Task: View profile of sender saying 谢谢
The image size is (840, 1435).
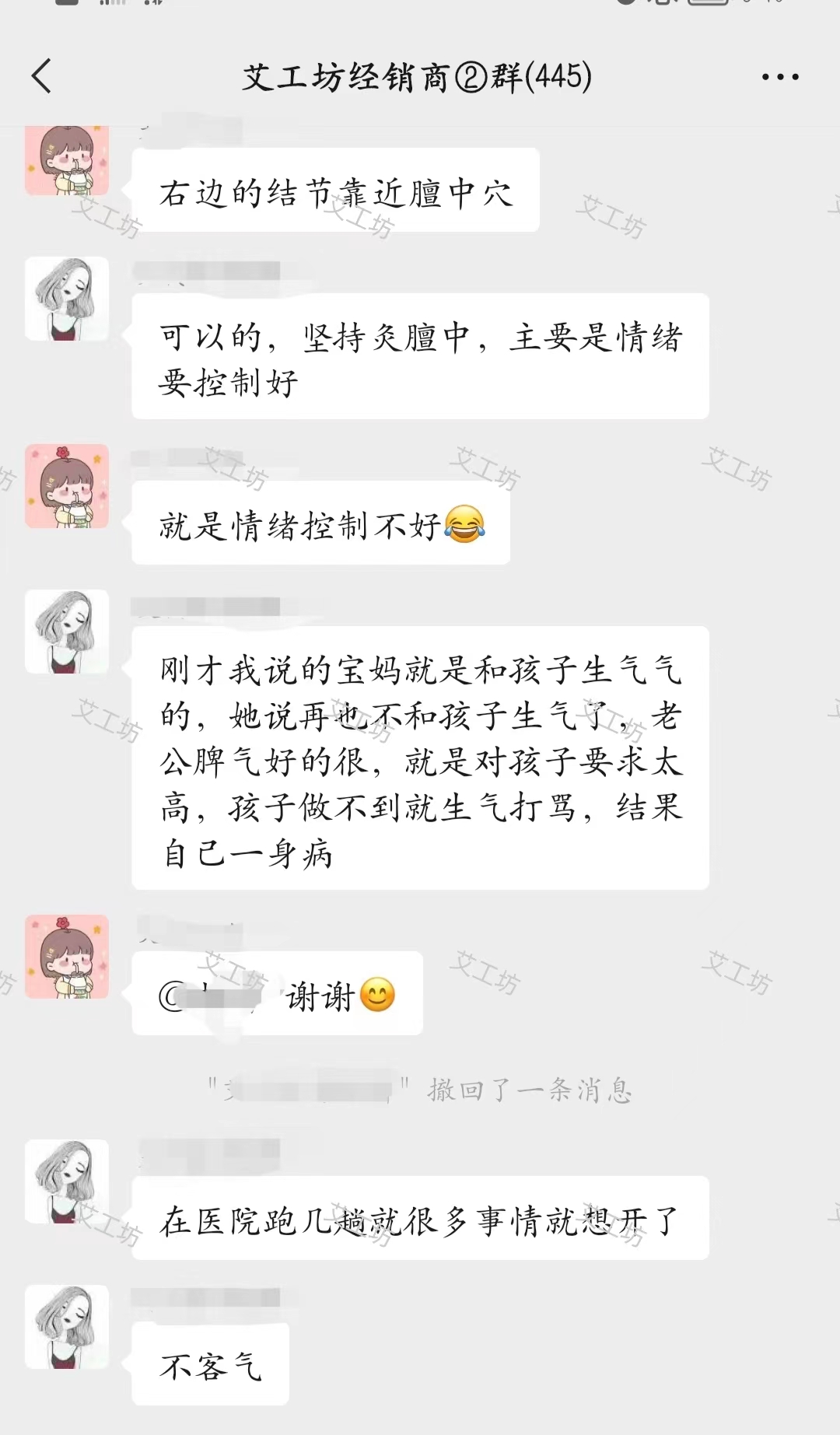Action: pos(67,957)
